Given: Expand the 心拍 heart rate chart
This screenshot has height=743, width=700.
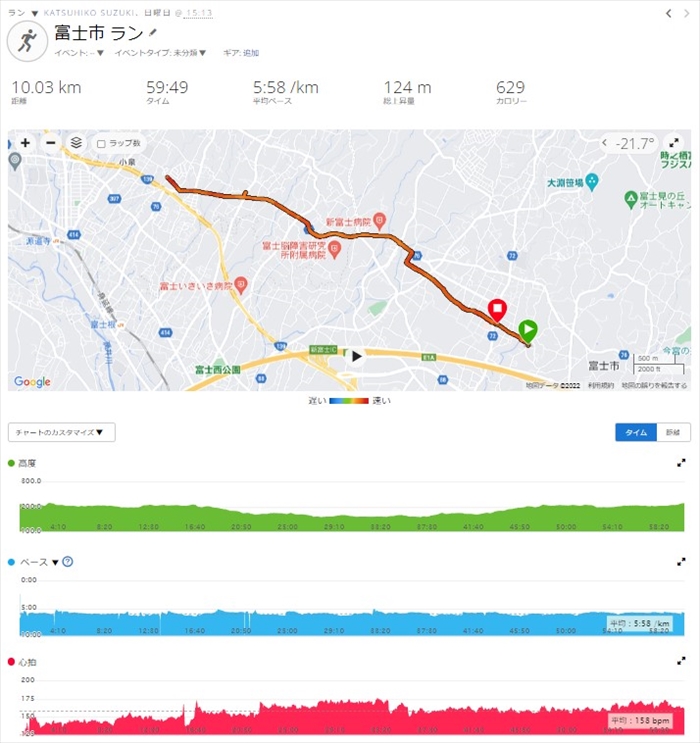Looking at the screenshot, I should point(681,661).
